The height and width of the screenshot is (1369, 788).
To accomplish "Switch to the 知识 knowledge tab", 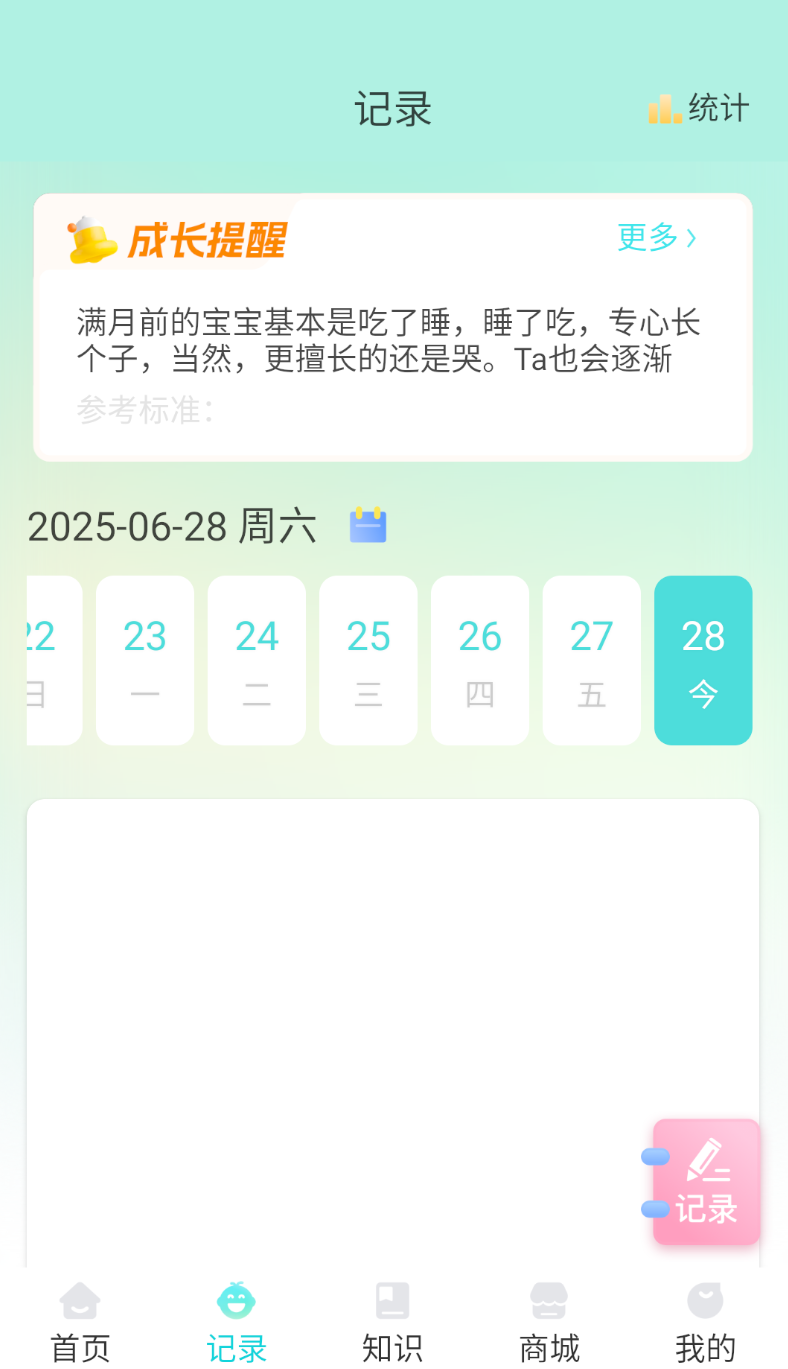I will [392, 1322].
